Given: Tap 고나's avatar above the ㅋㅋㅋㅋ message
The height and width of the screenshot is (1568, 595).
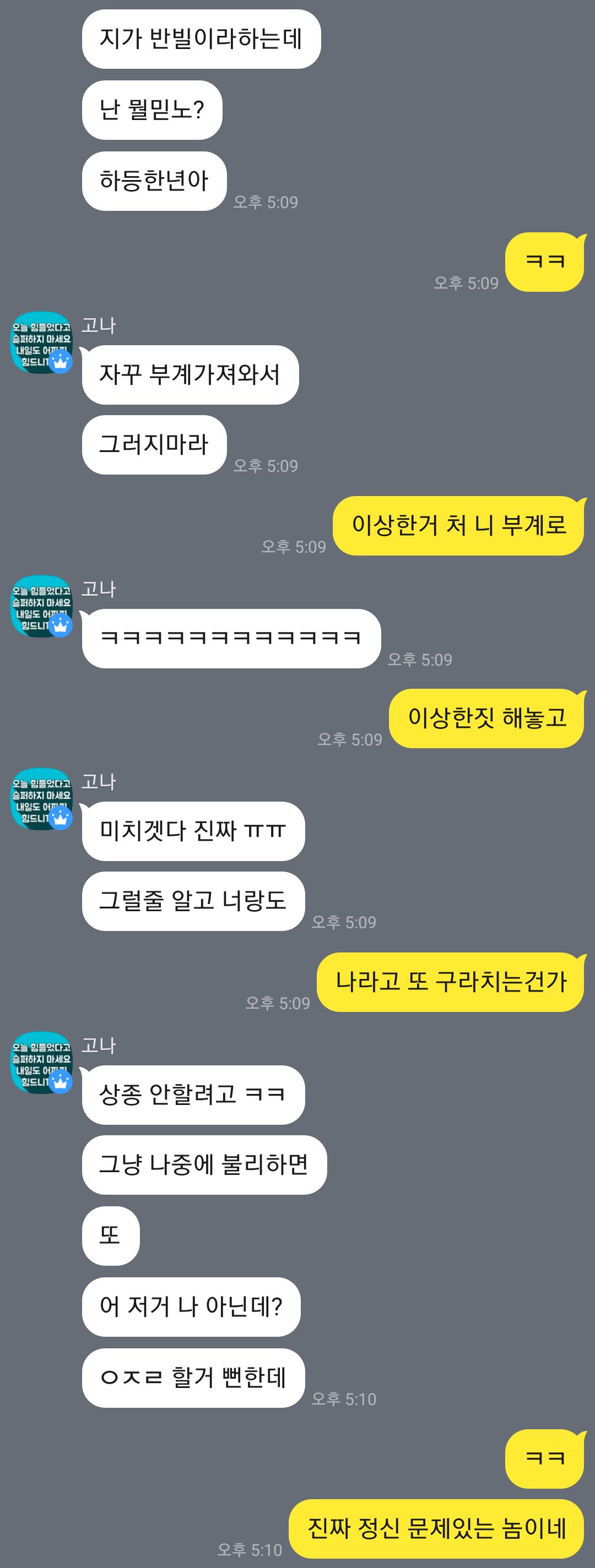Looking at the screenshot, I should click(41, 607).
